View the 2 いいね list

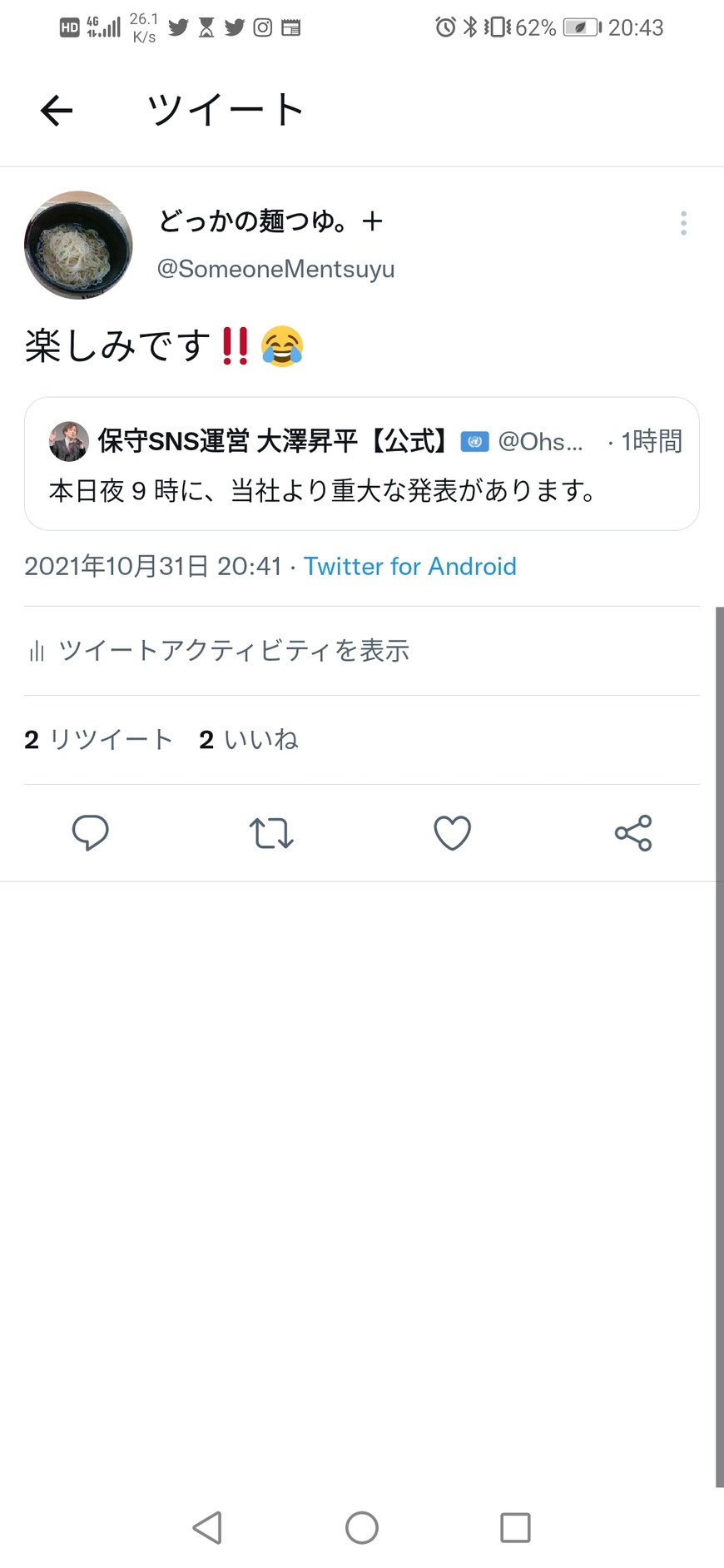point(249,739)
